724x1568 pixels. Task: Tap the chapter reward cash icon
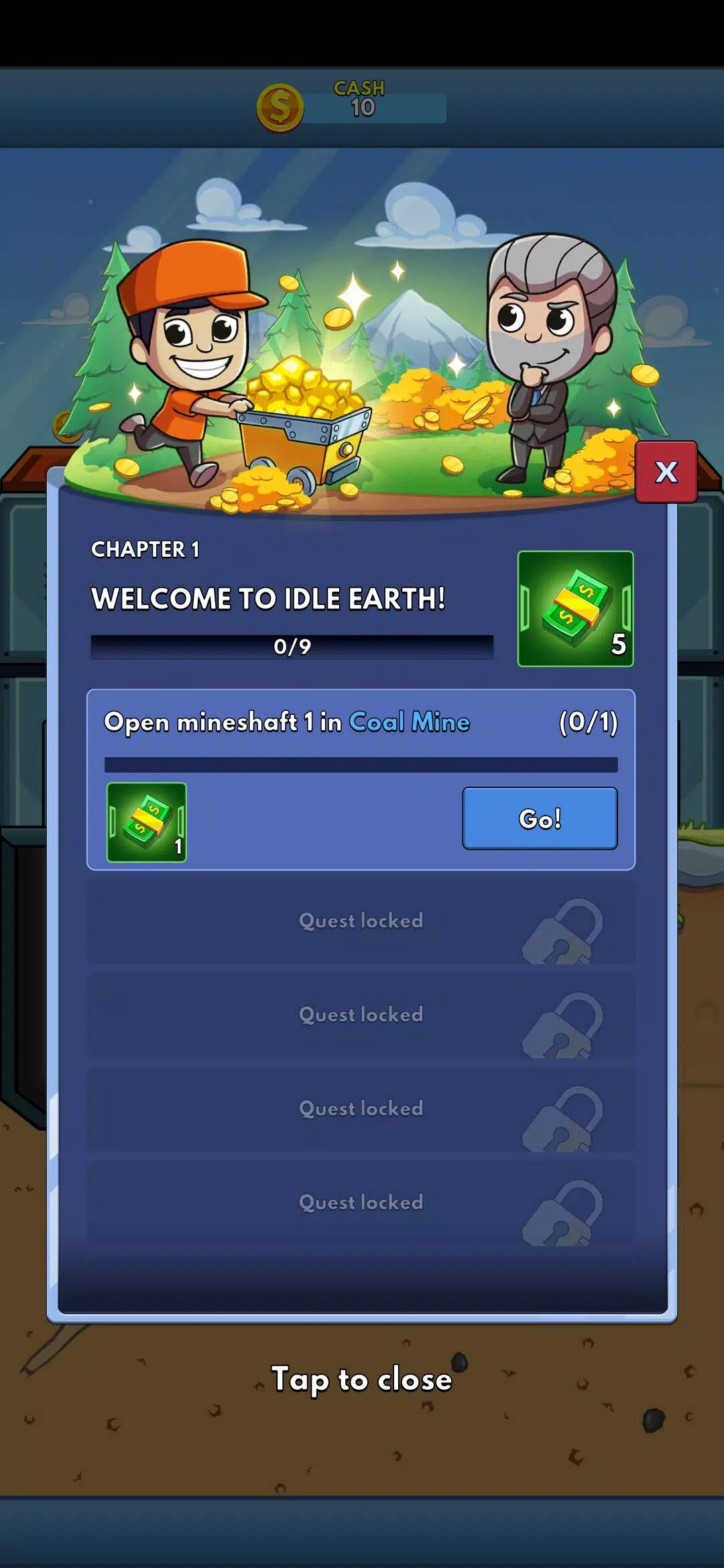575,608
